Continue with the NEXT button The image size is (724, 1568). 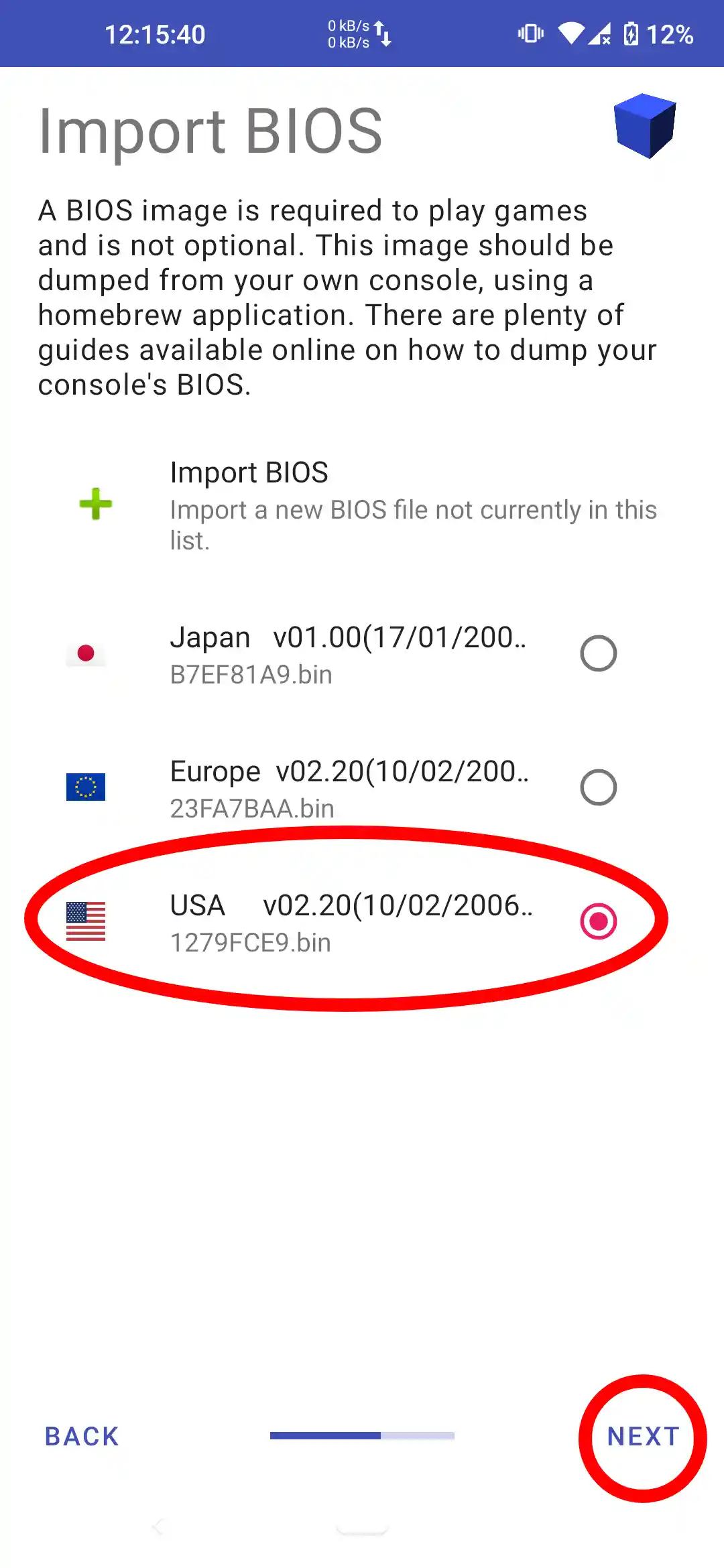[x=643, y=1437]
